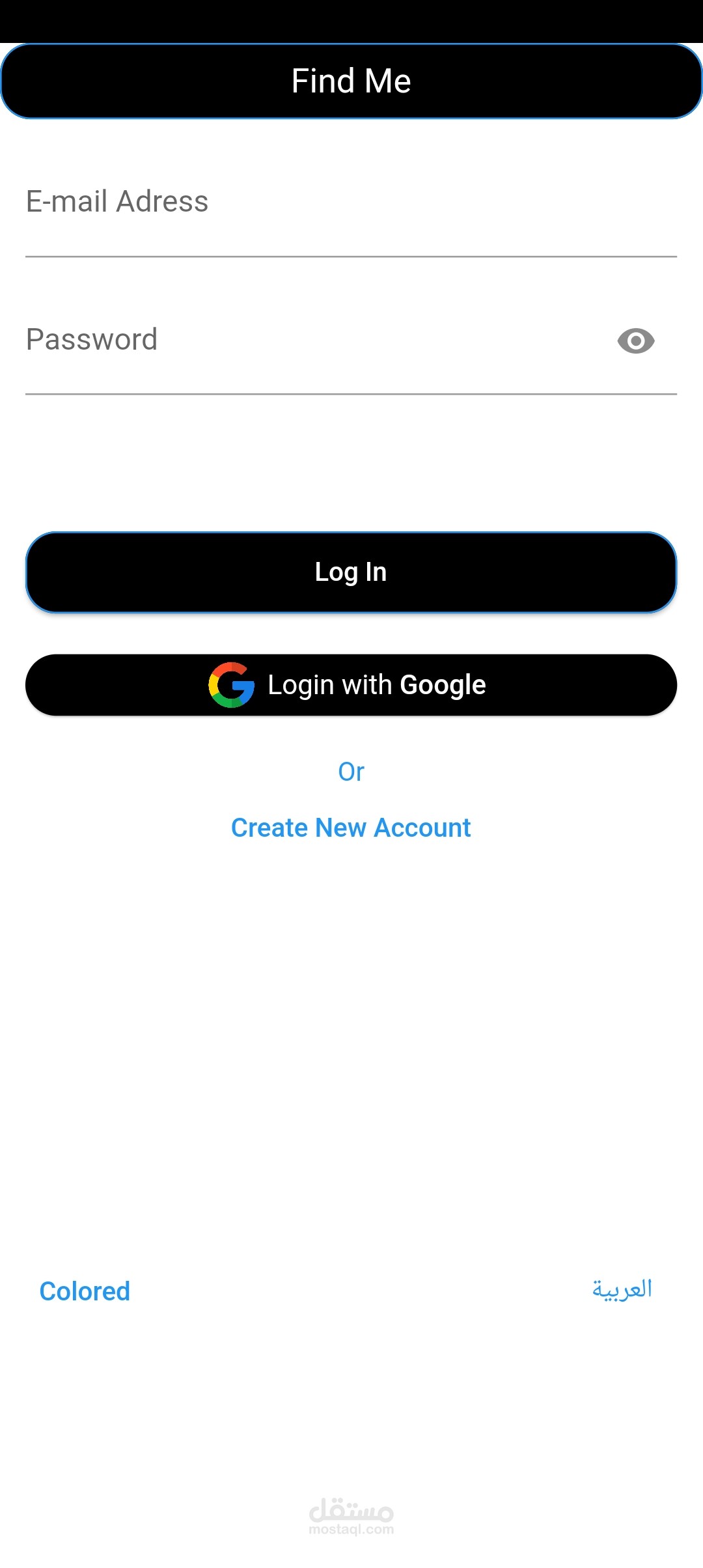
Task: Sign in using Login with Google
Action: click(351, 685)
